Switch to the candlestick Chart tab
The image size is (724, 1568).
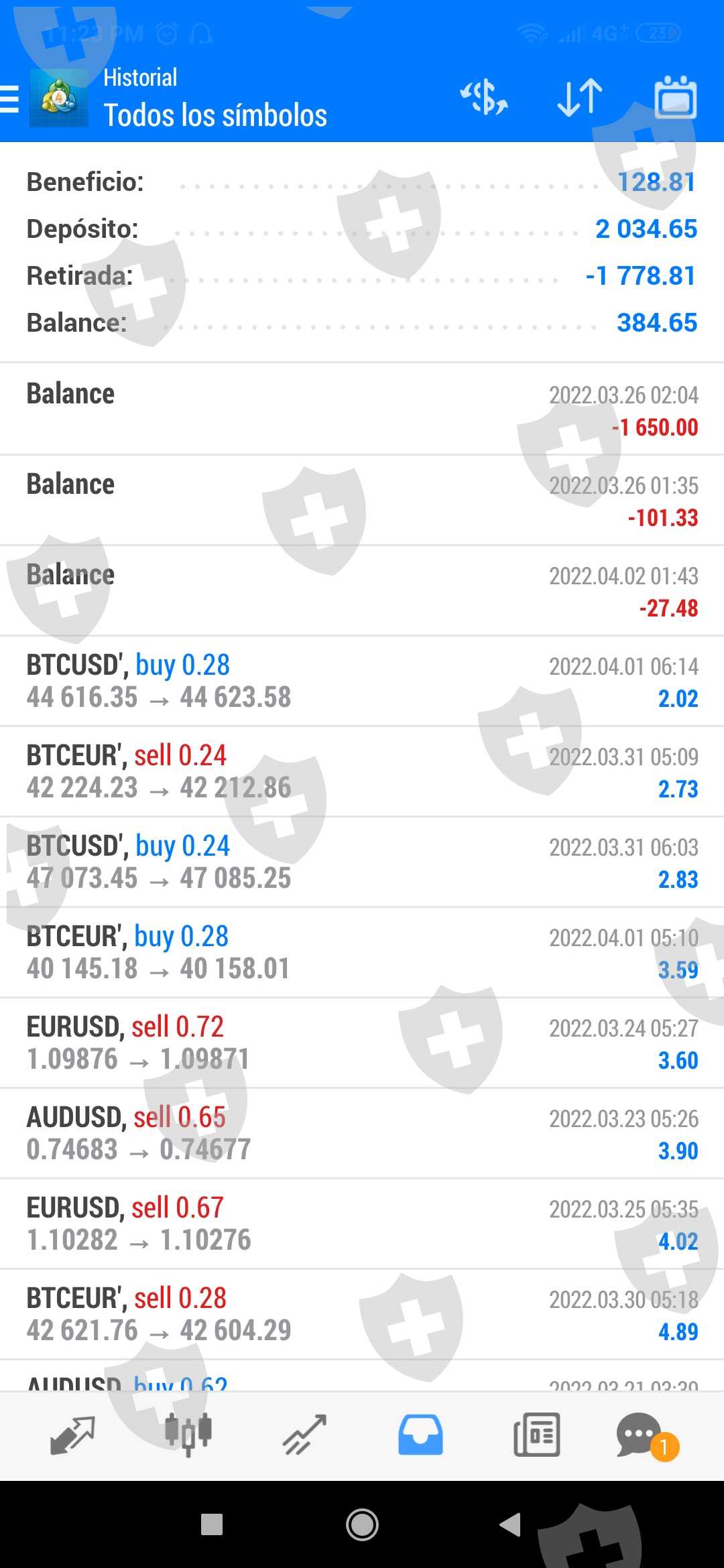point(188,1435)
